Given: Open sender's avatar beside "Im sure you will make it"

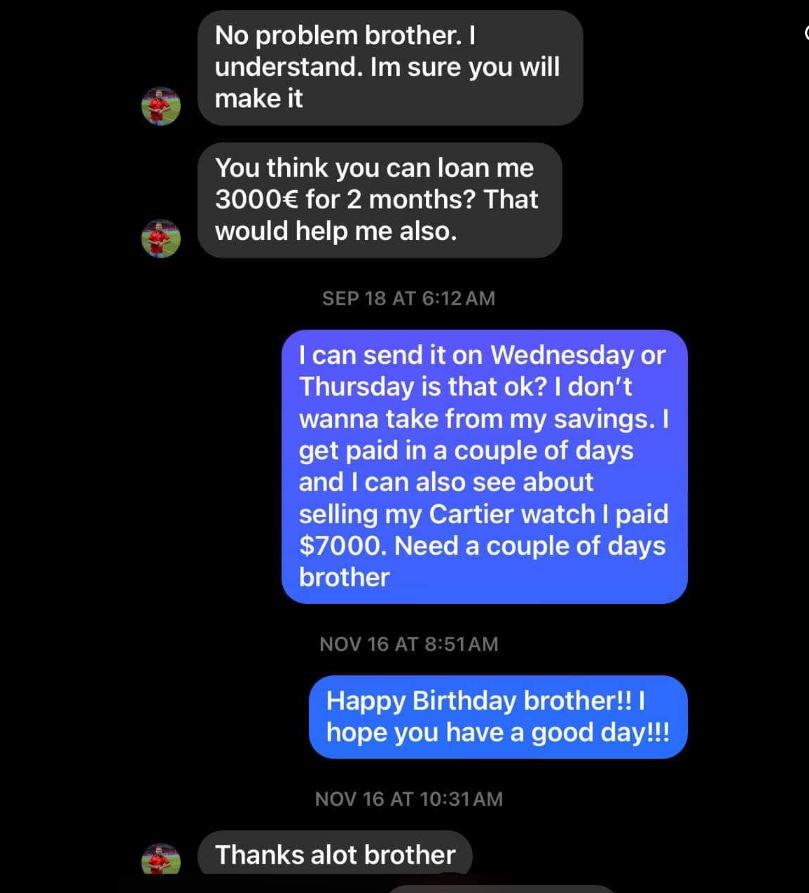Looking at the screenshot, I should click(161, 106).
